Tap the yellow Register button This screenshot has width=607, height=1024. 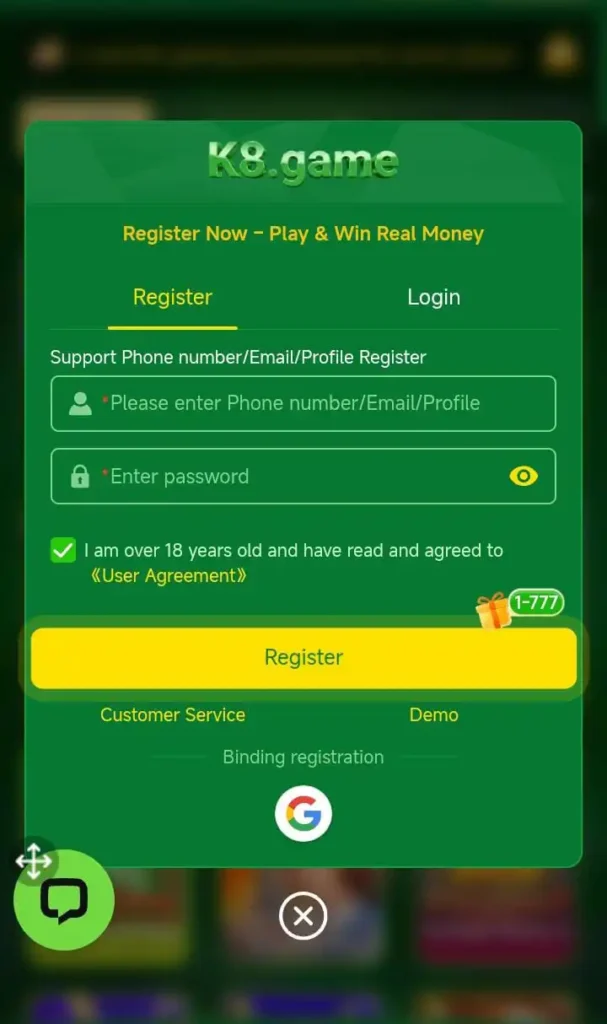(x=303, y=658)
